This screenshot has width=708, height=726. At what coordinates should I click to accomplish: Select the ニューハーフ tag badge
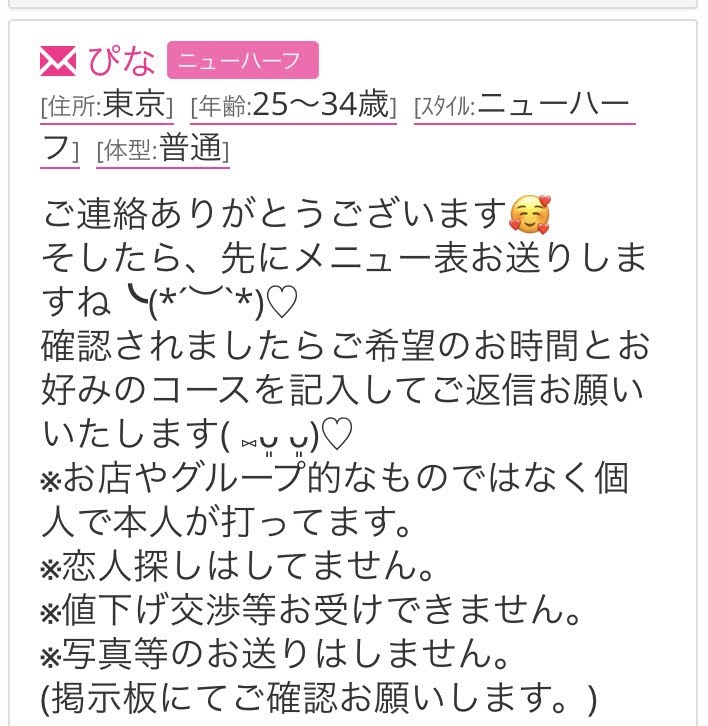242,60
